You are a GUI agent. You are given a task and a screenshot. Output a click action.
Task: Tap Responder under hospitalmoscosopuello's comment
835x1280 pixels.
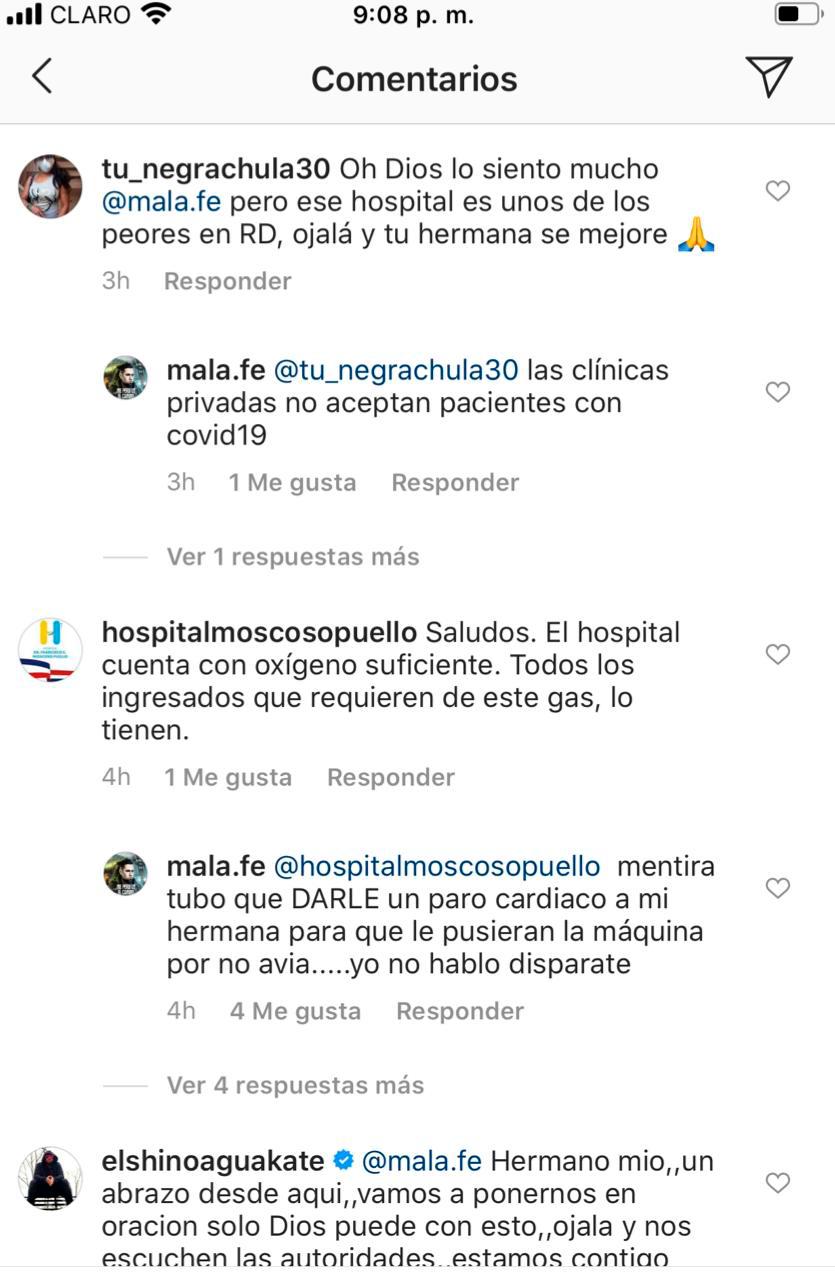pos(390,777)
